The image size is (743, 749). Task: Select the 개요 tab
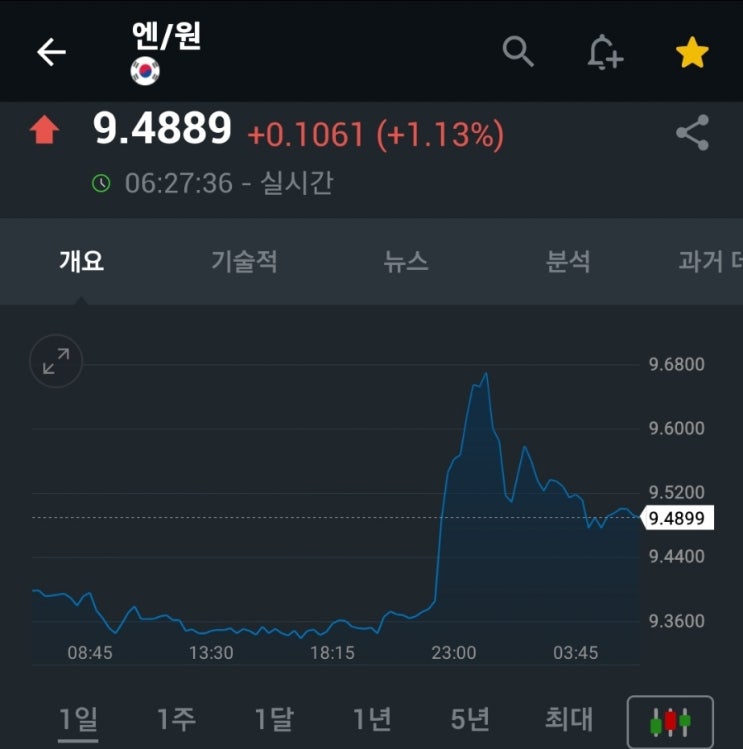tap(81, 261)
